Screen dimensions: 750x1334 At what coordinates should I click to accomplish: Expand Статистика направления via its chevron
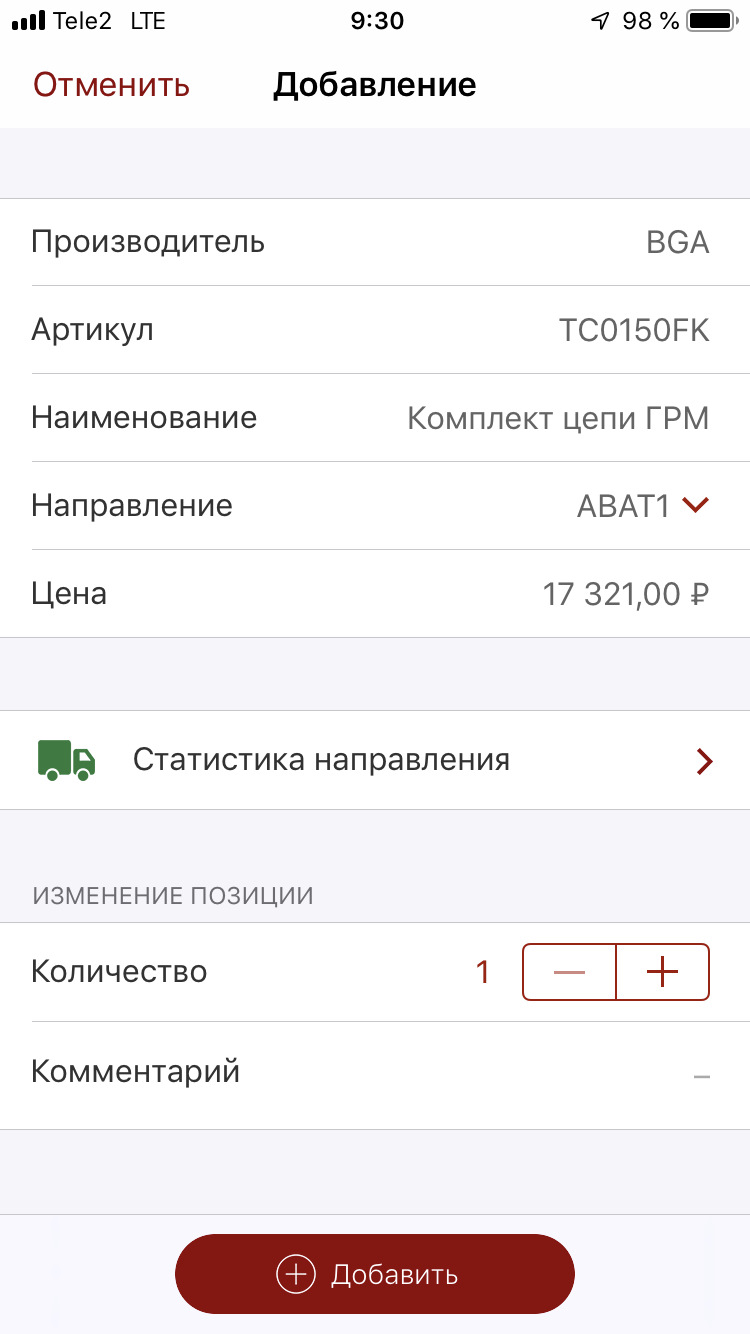(705, 760)
